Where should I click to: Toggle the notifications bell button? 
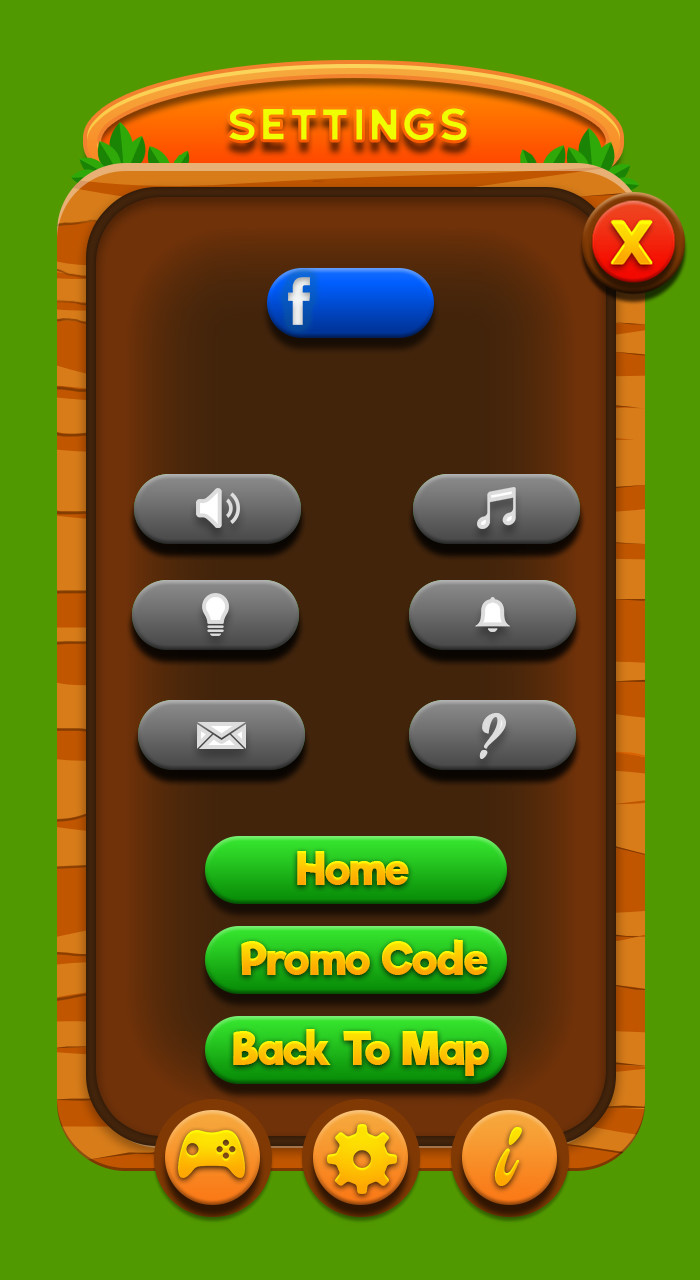coord(492,614)
